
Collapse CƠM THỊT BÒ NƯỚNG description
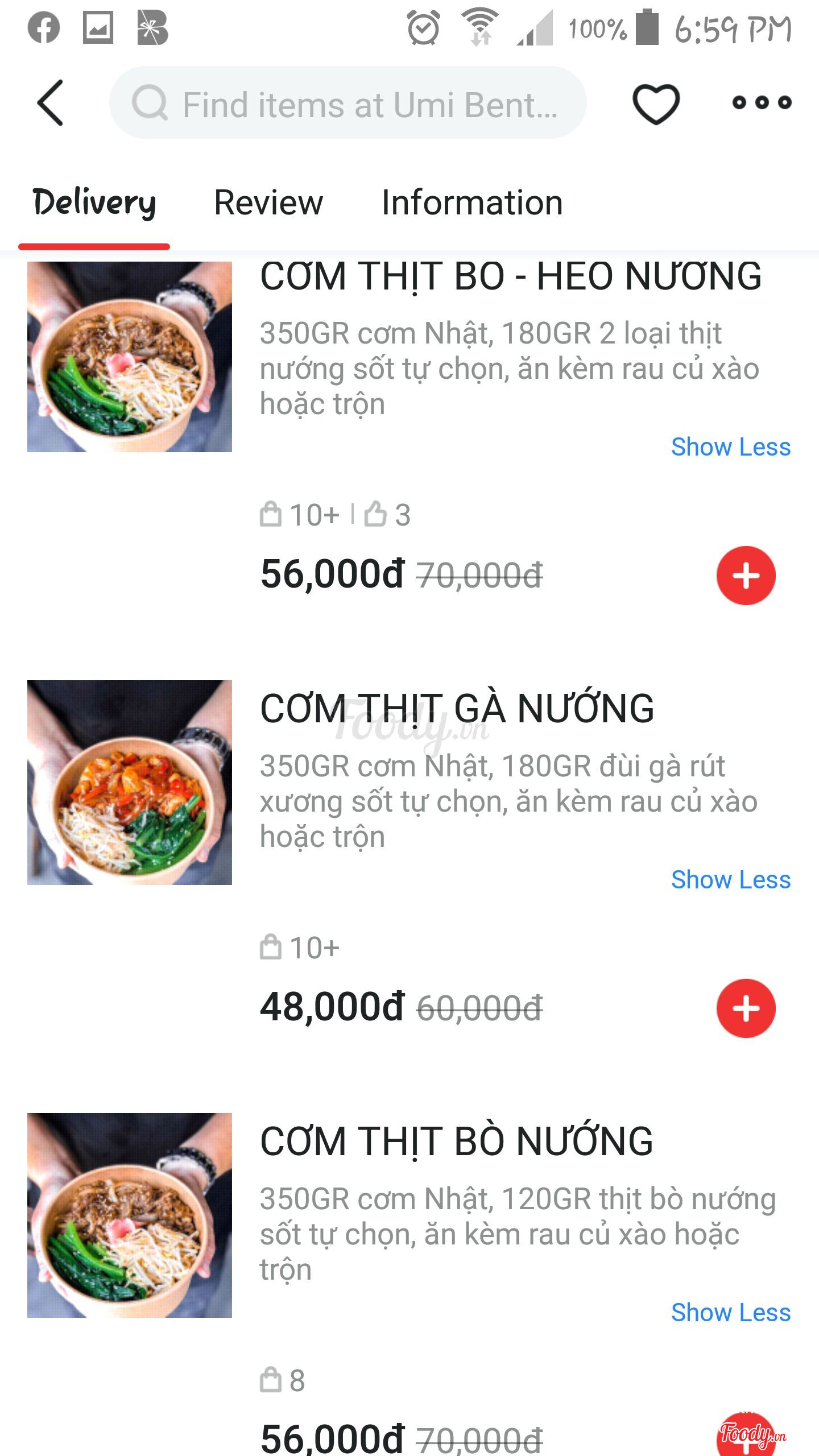pyautogui.click(x=730, y=1313)
